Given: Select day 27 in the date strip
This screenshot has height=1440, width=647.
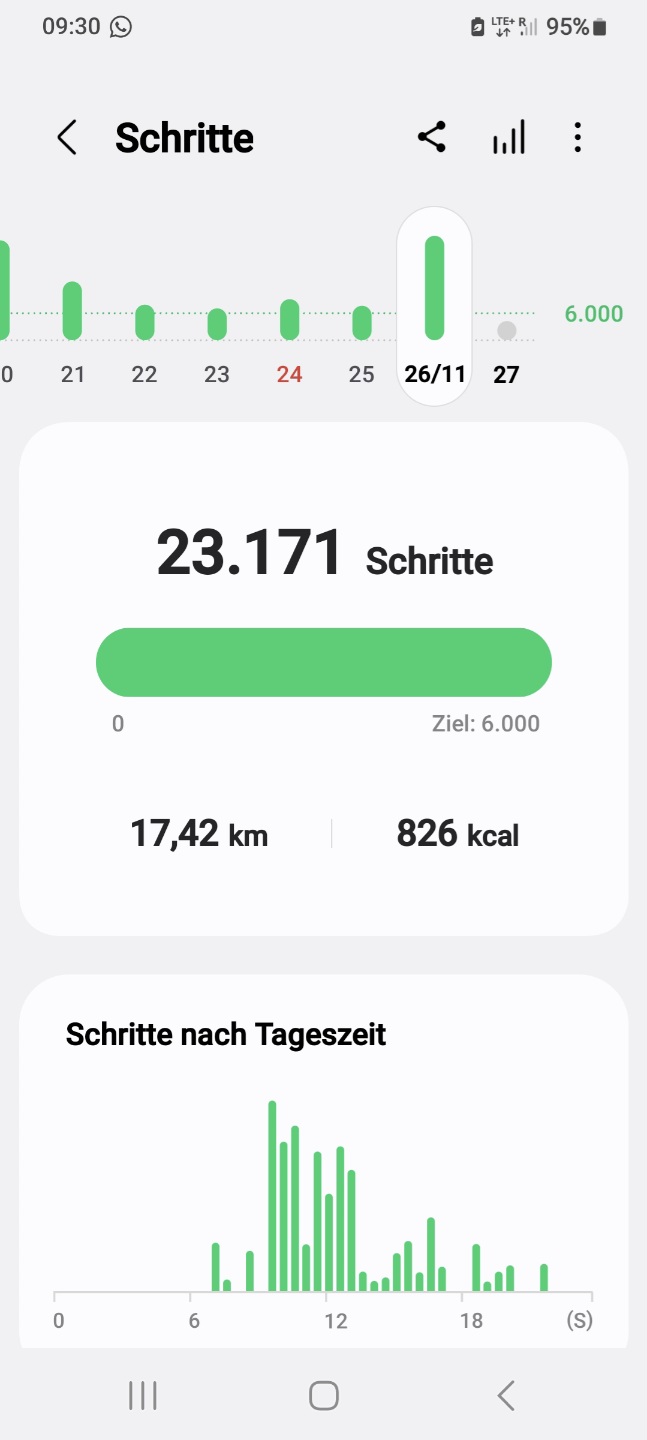Looking at the screenshot, I should tap(507, 345).
